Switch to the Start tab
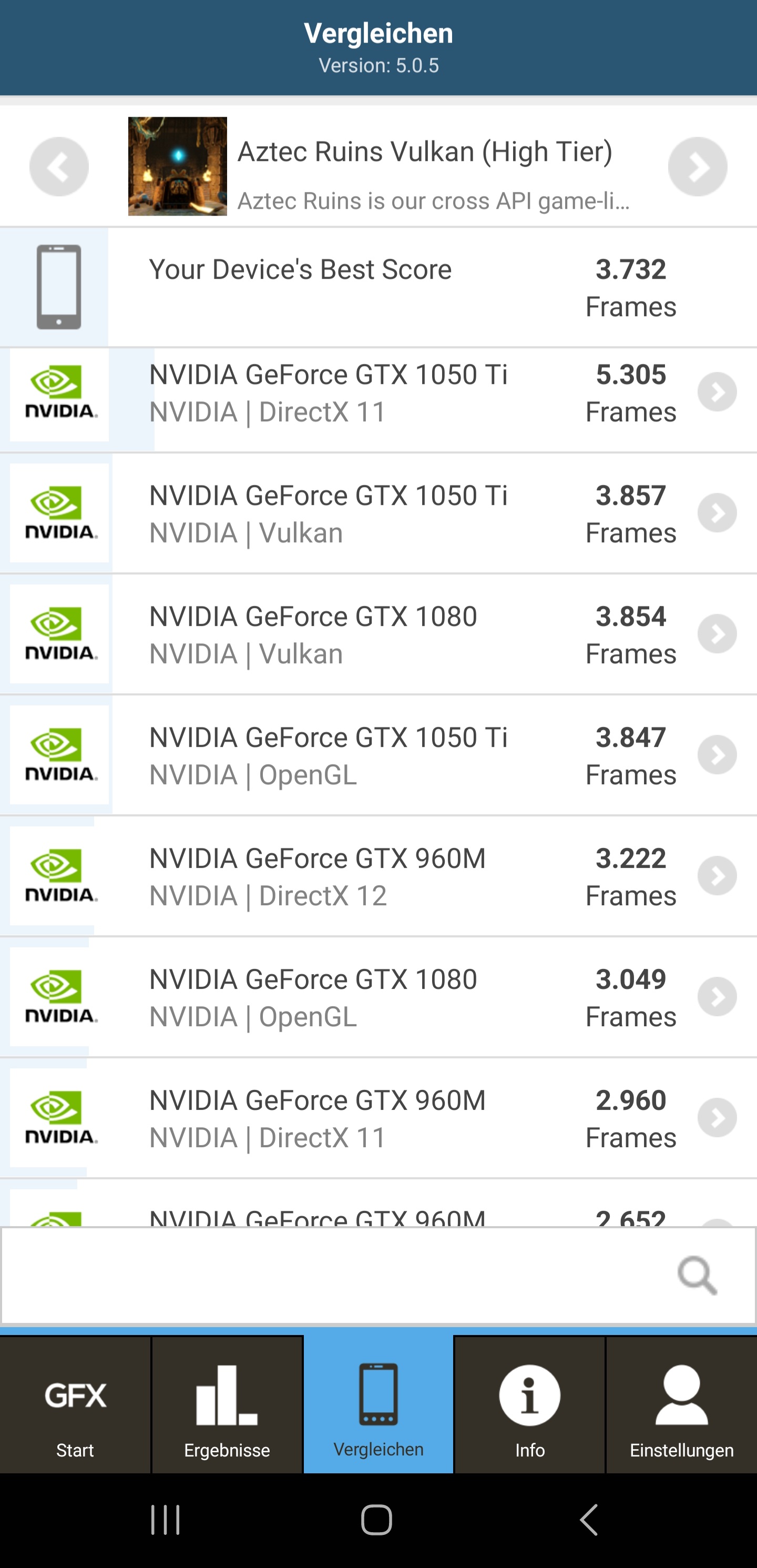Viewport: 757px width, 1568px height. [x=75, y=1405]
